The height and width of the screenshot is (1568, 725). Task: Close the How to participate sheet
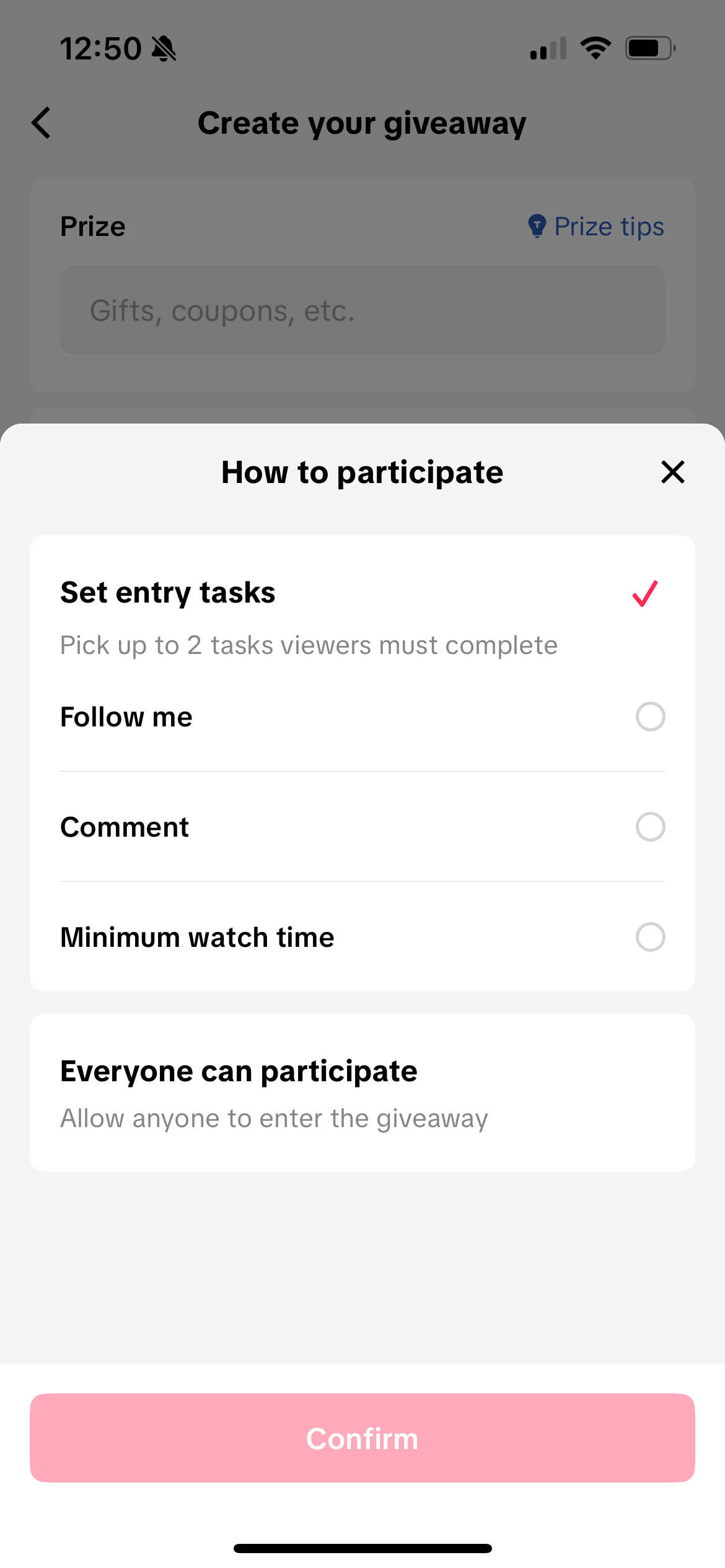click(x=672, y=472)
